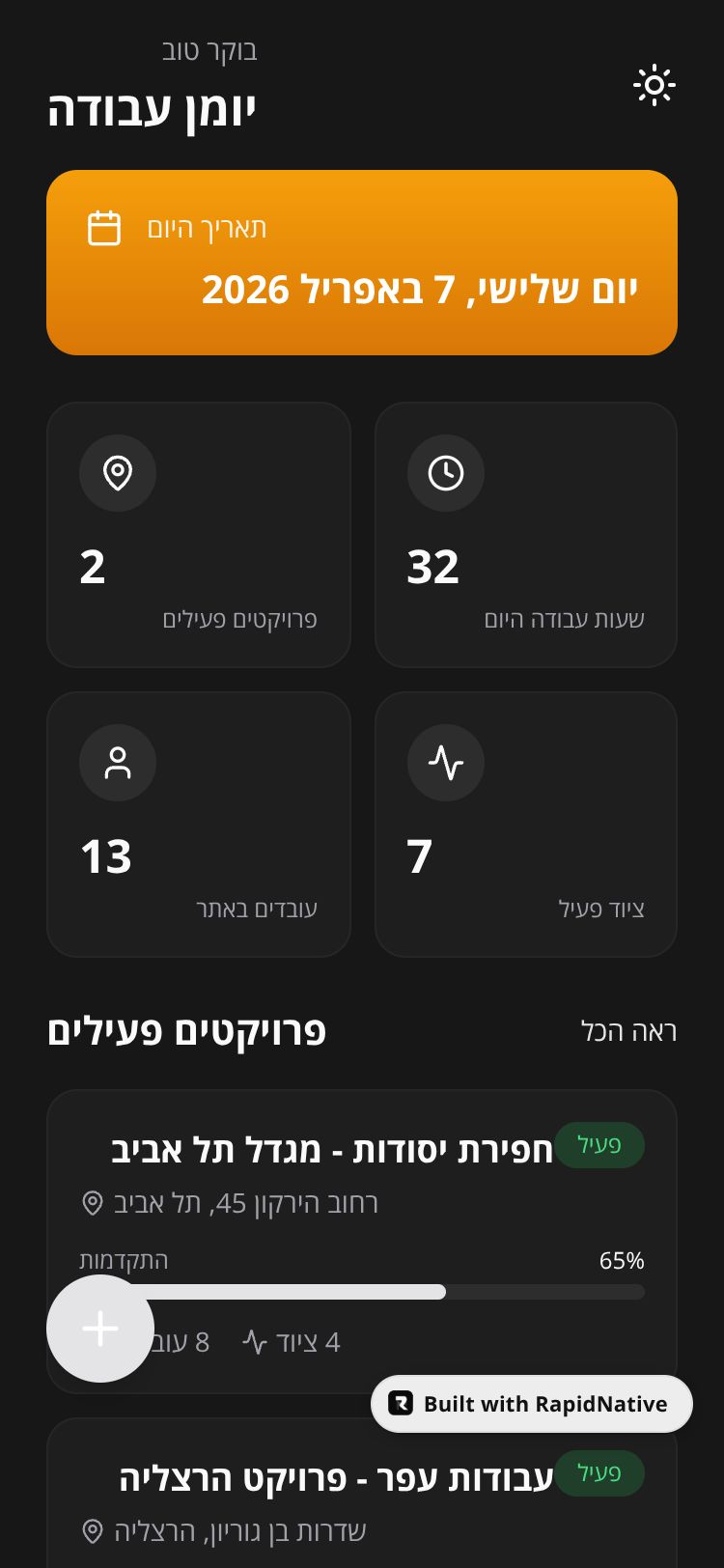The image size is (724, 1568).
Task: Open the עובדים באתר stat card
Action: coord(199,825)
